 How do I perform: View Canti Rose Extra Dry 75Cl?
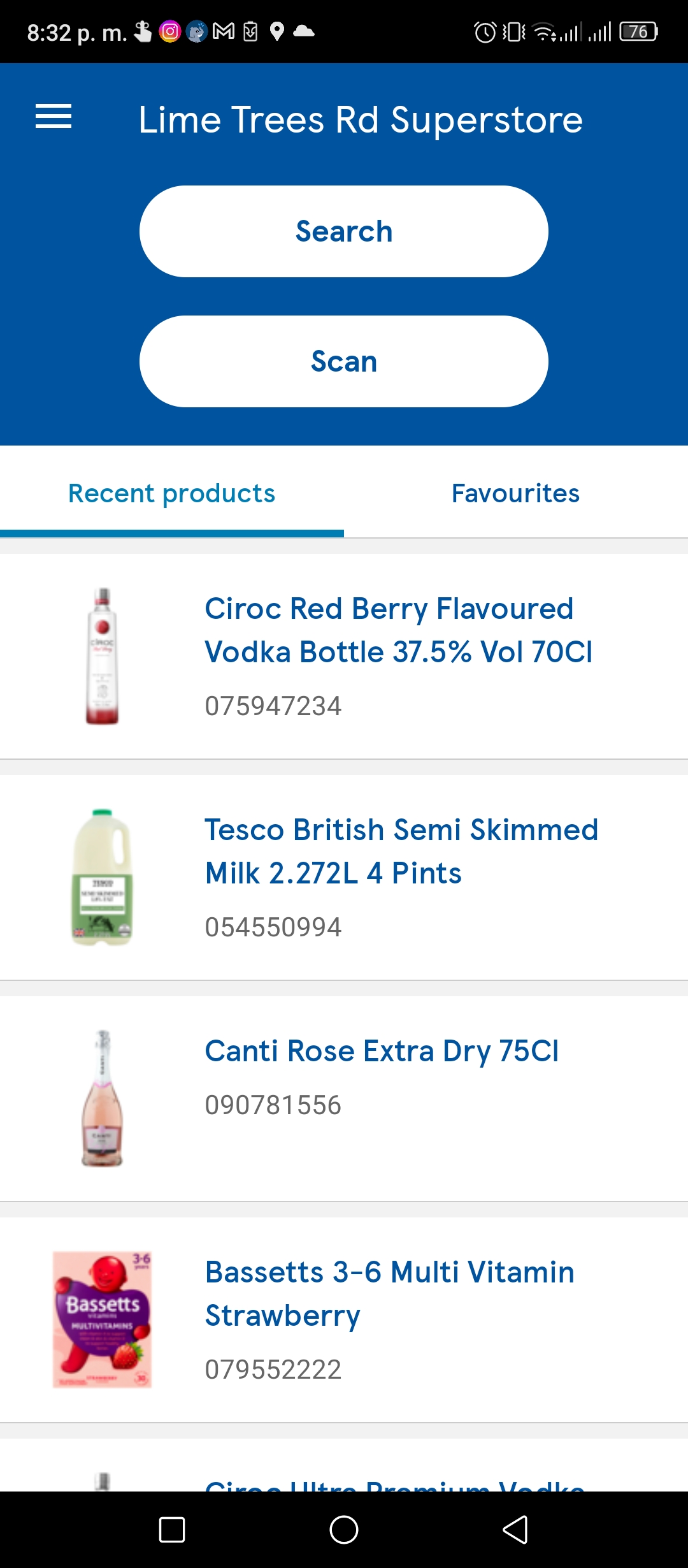click(x=344, y=1098)
